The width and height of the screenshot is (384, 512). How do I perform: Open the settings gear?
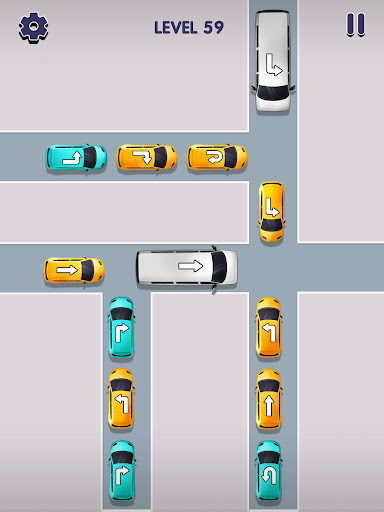pos(33,28)
